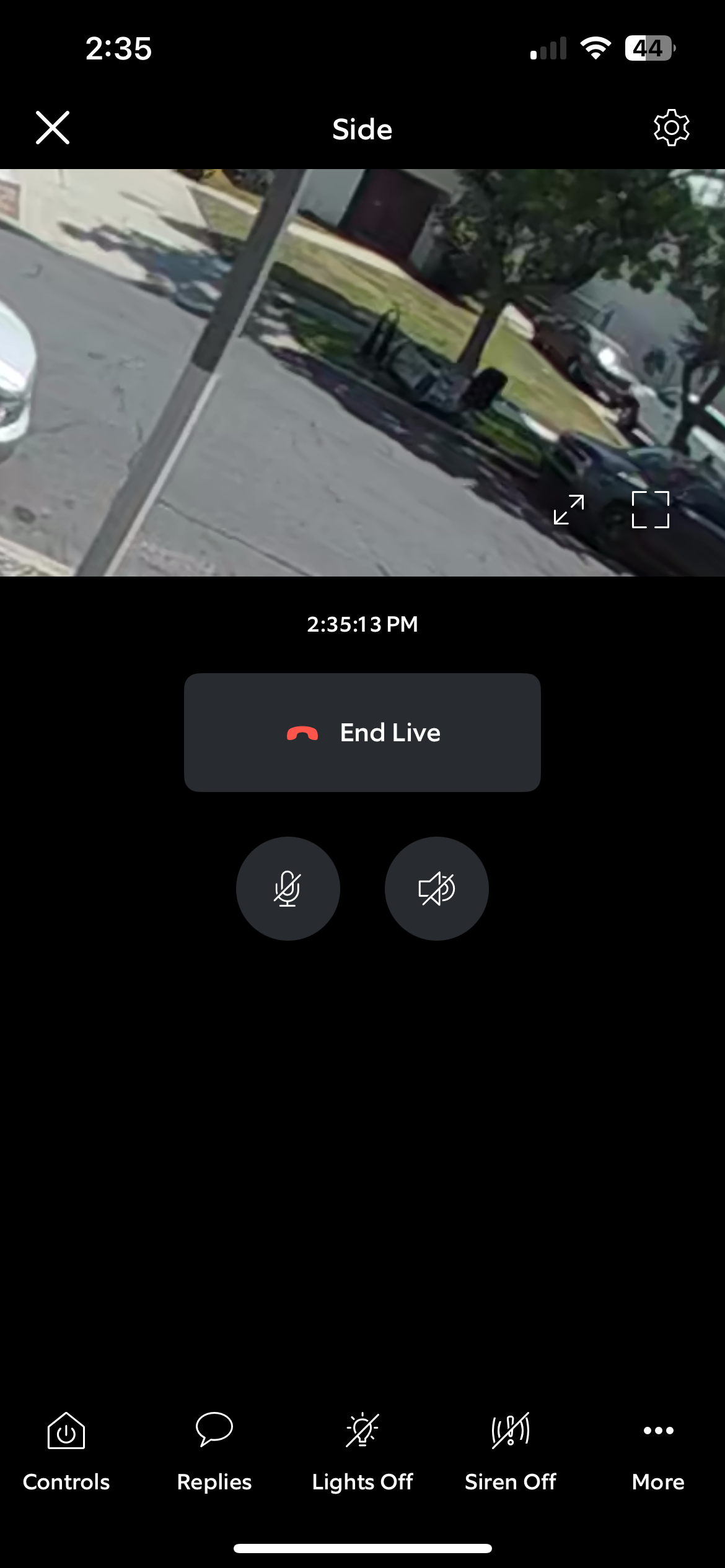725x1568 pixels.
Task: Close the Side camera live view
Action: (x=53, y=128)
